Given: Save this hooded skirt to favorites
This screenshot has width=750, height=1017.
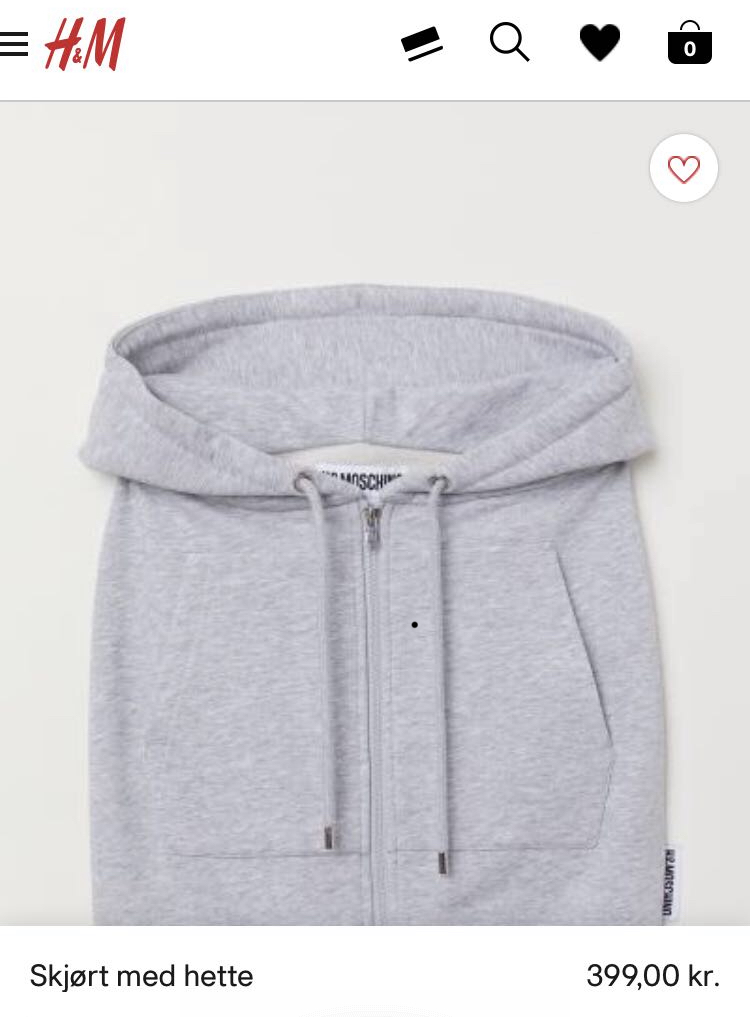Looking at the screenshot, I should click(x=684, y=169).
